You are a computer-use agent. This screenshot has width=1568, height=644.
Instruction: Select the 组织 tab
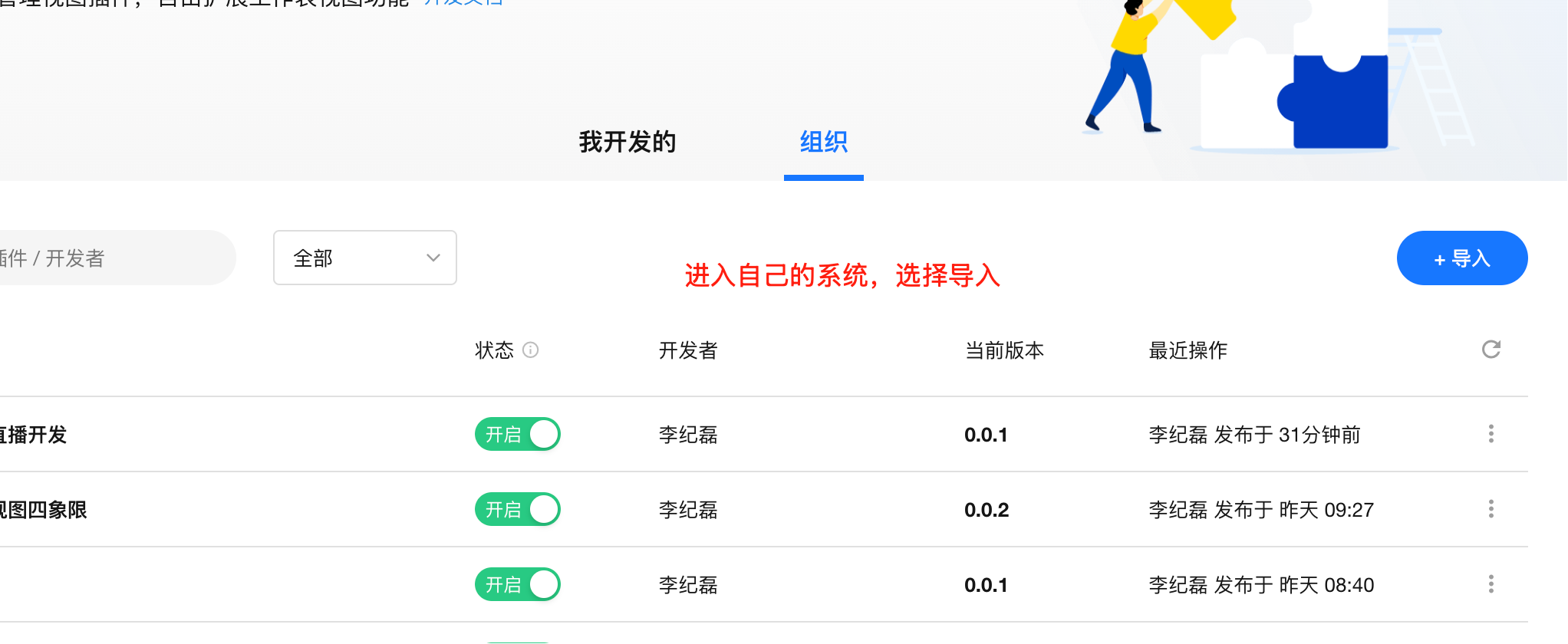823,143
